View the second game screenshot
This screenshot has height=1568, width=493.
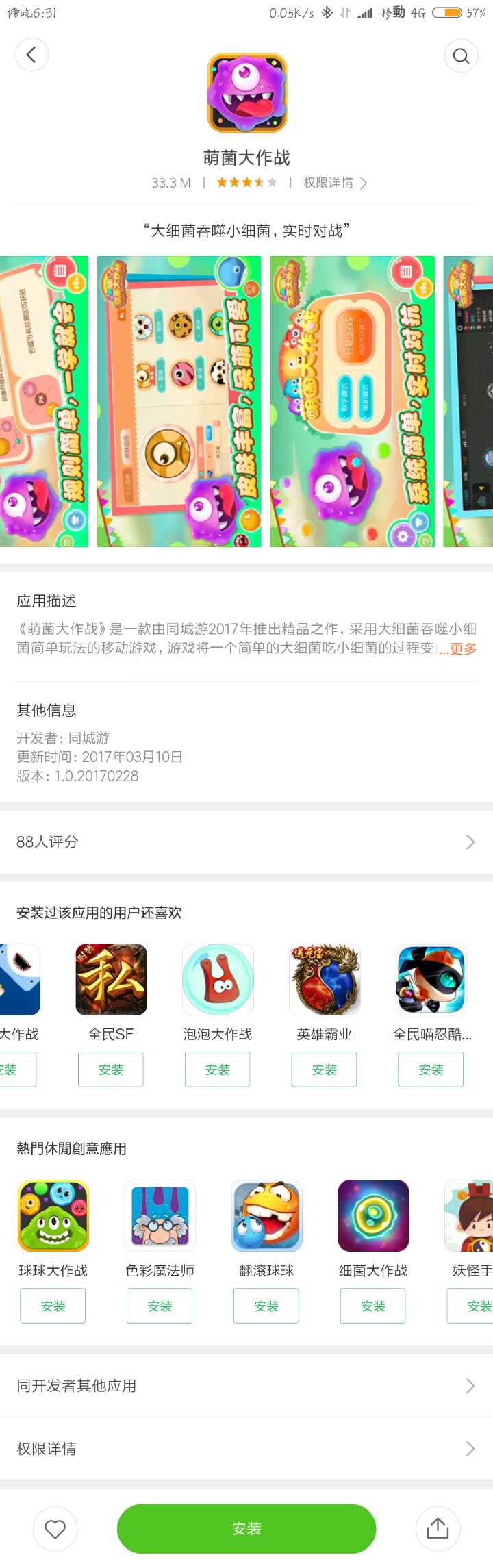(179, 401)
